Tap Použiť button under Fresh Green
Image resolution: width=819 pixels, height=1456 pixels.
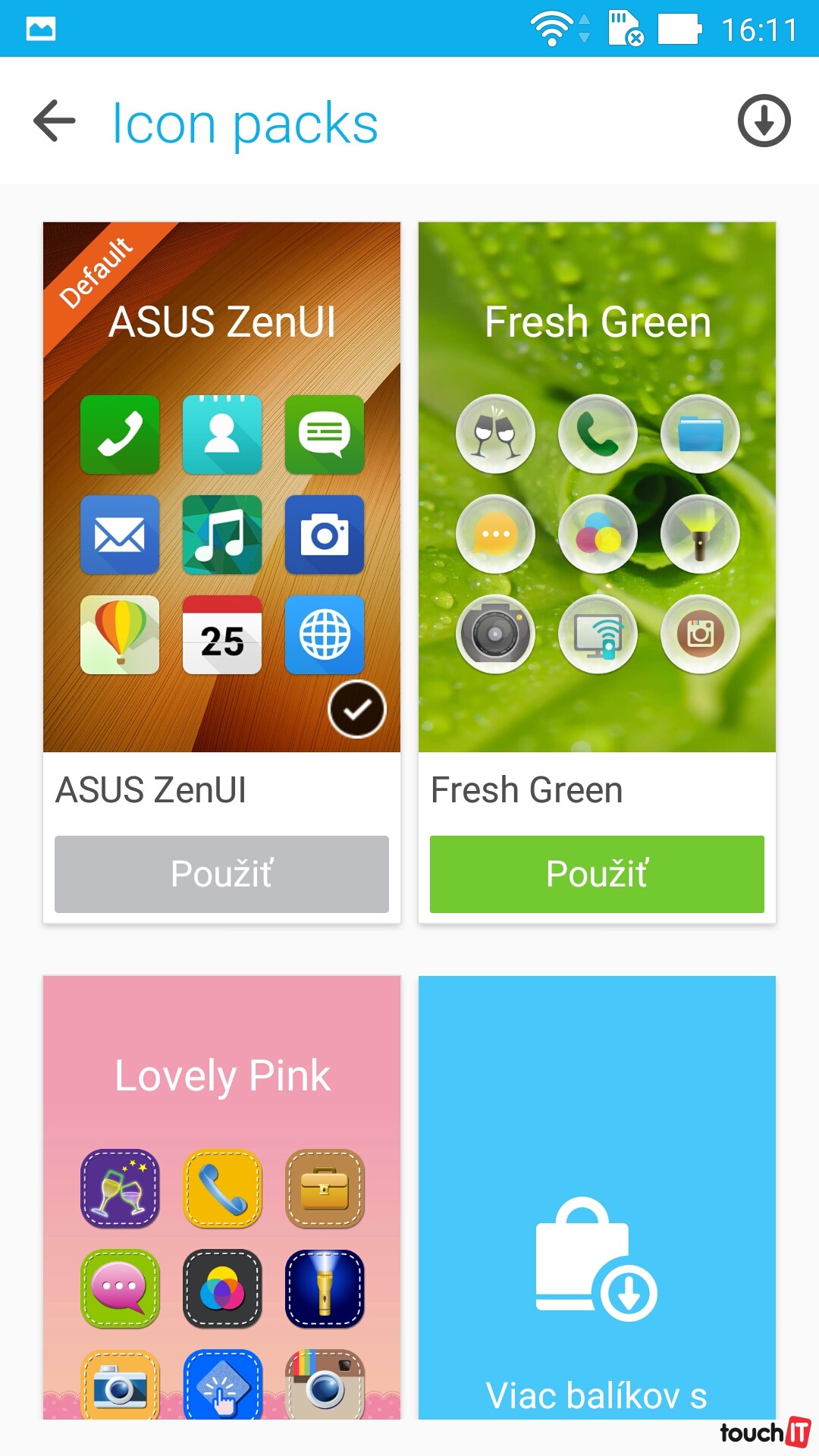[597, 874]
